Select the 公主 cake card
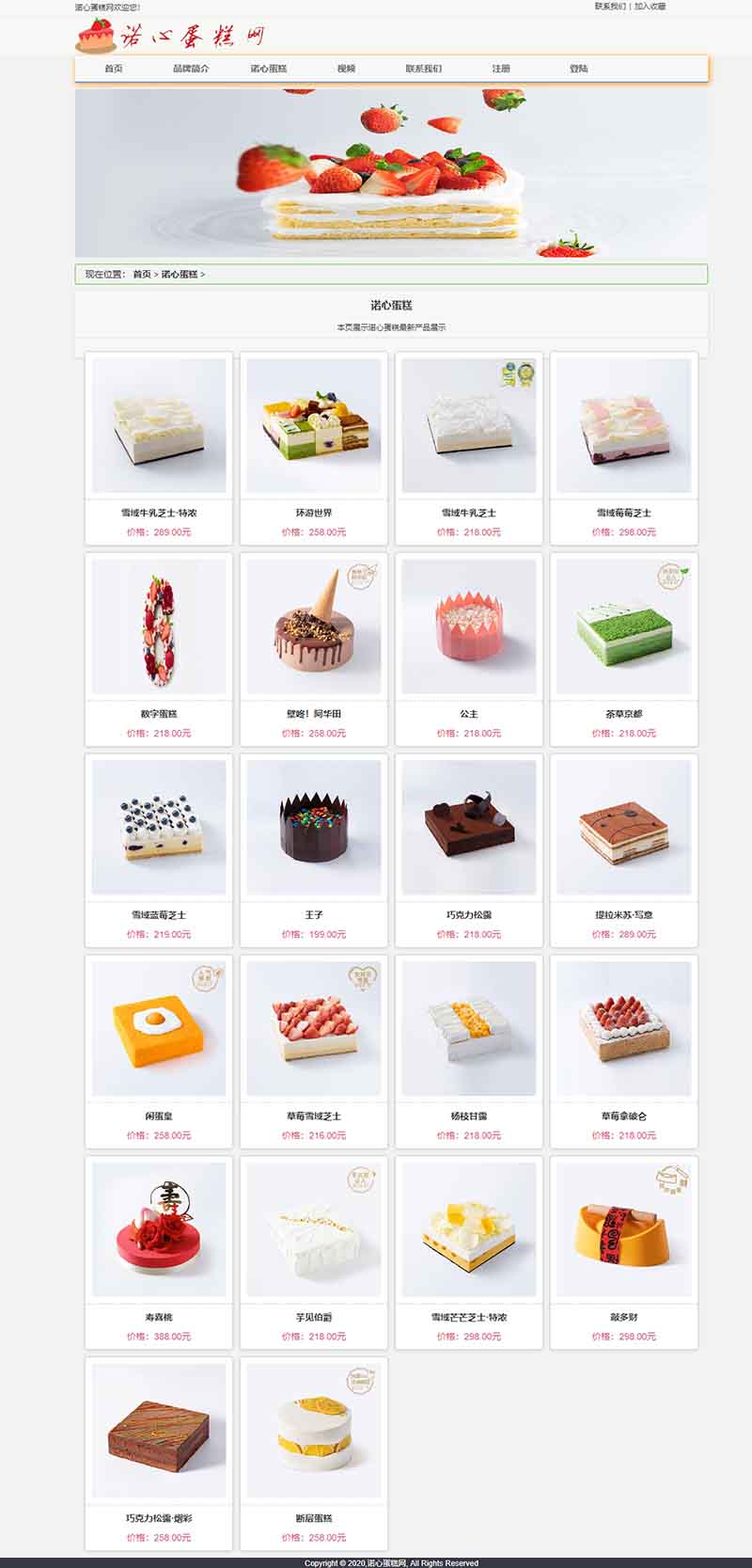 (x=469, y=650)
